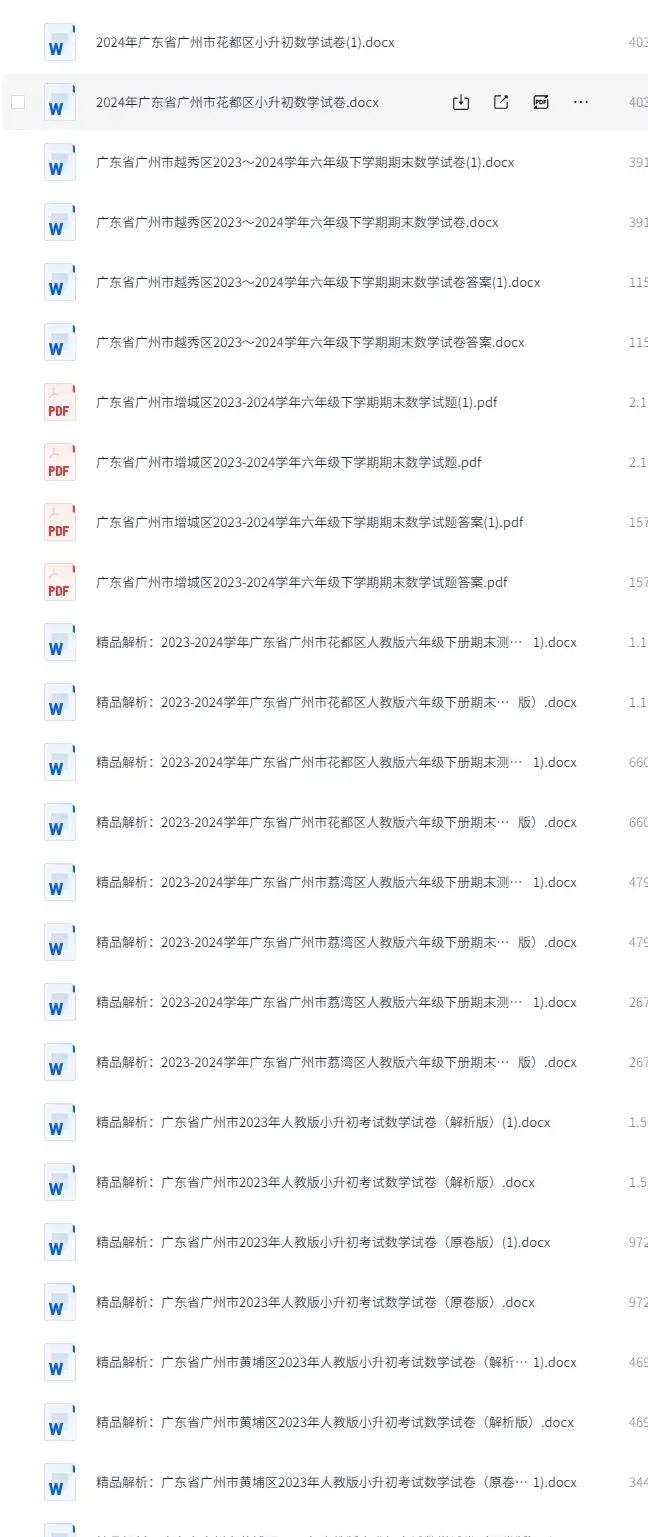
Task: Open 越秀区六年级下学期期末数学试卷.docx
Action: click(297, 222)
